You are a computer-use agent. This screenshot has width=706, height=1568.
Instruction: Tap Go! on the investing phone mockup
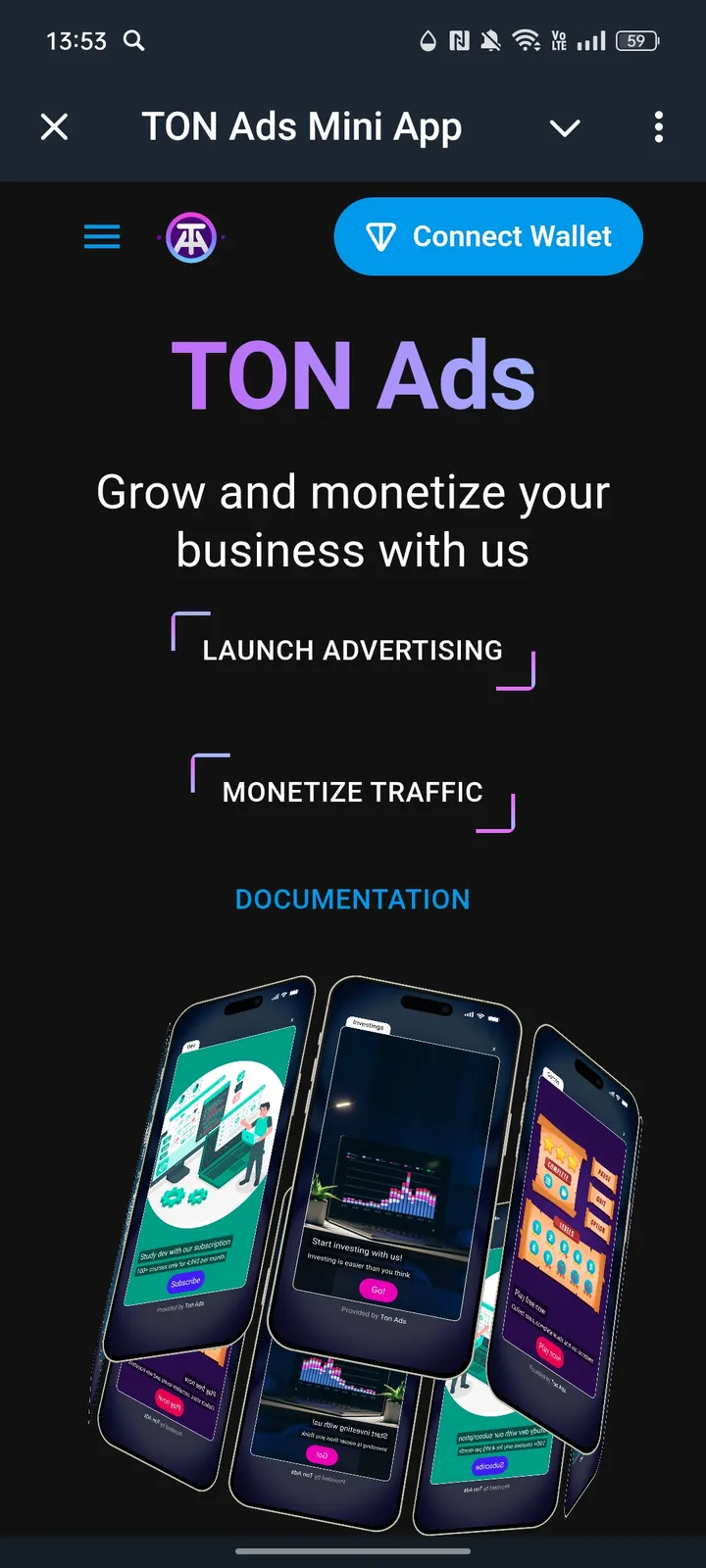coord(378,1289)
